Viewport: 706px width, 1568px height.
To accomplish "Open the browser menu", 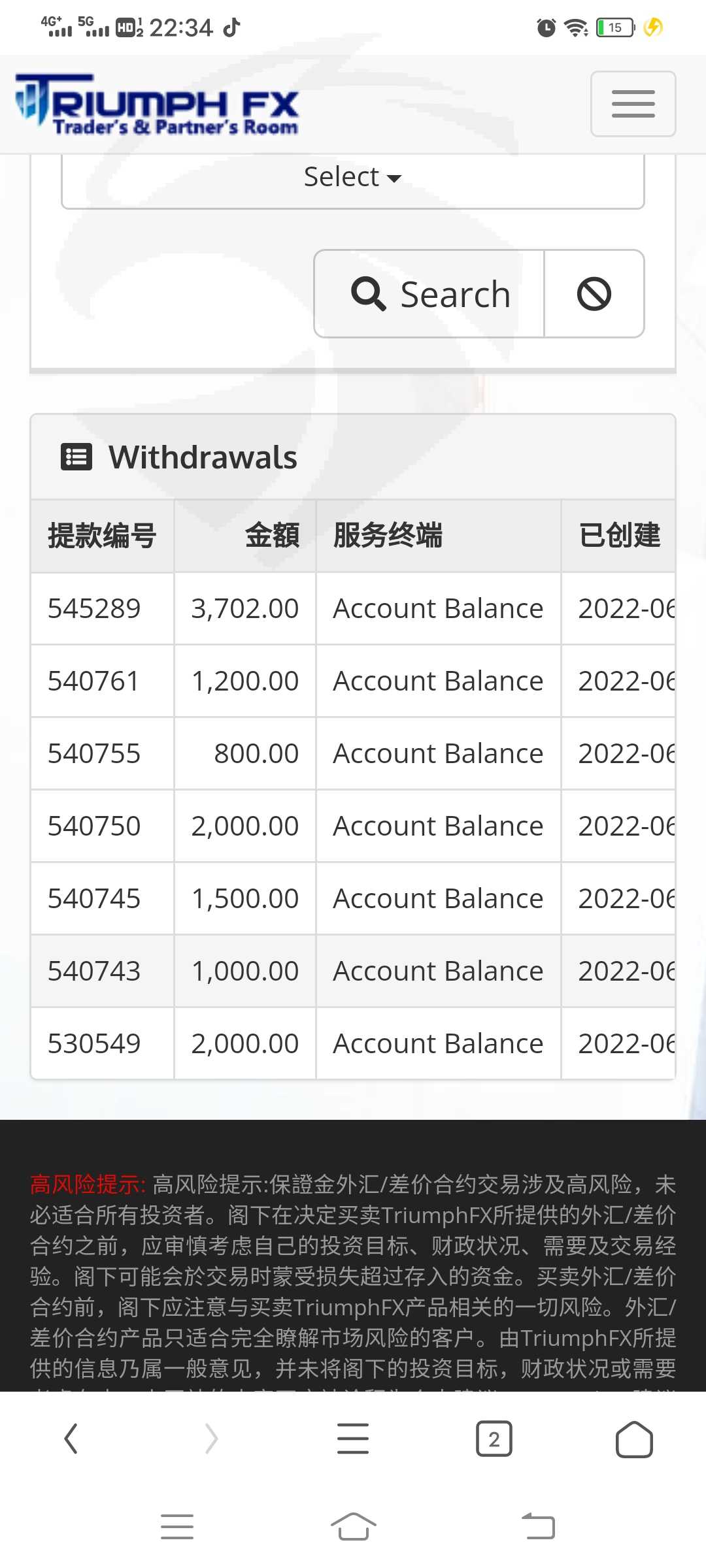I will [x=353, y=1439].
